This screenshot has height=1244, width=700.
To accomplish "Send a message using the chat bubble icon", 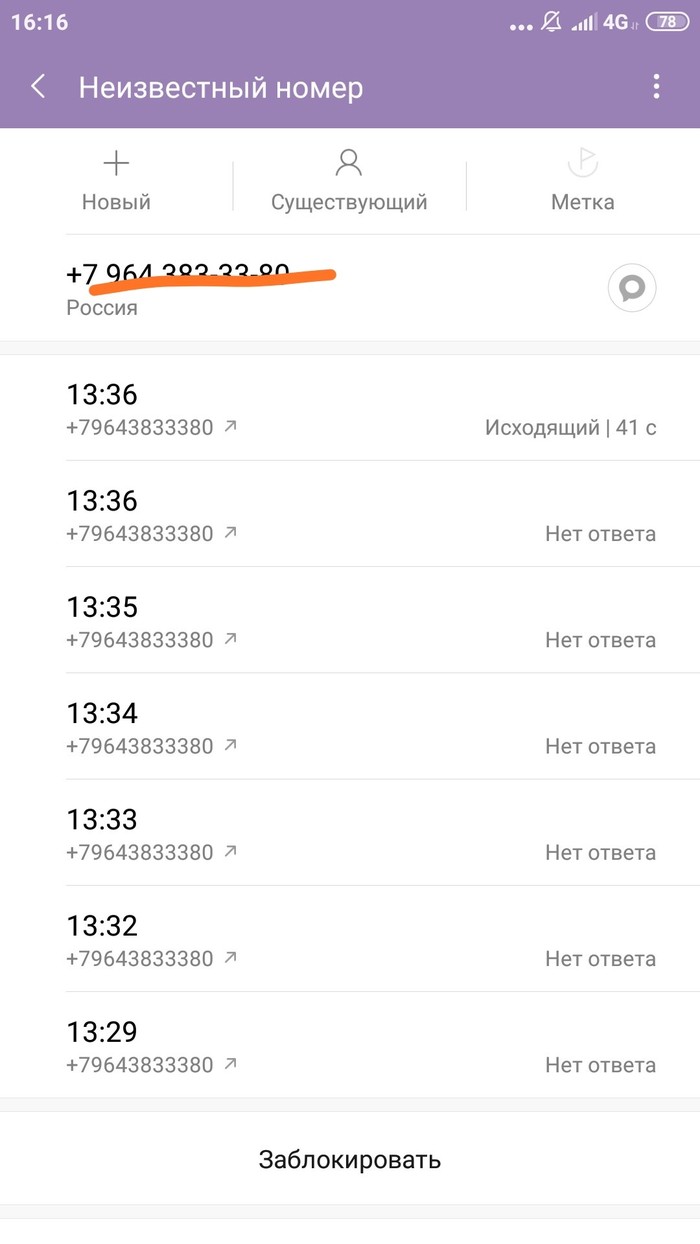I will [x=632, y=289].
